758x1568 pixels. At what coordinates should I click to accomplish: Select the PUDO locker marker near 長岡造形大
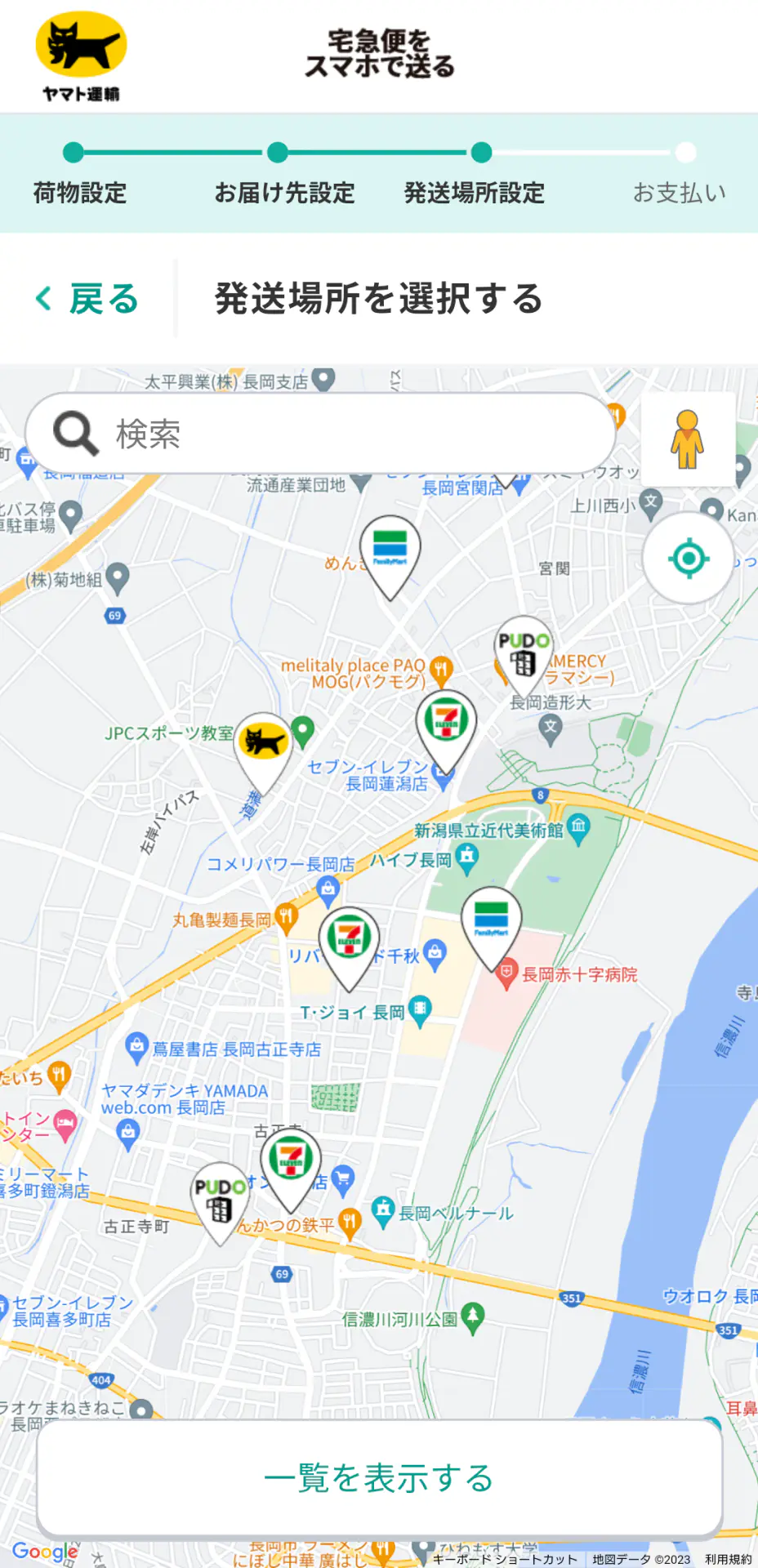point(523,651)
